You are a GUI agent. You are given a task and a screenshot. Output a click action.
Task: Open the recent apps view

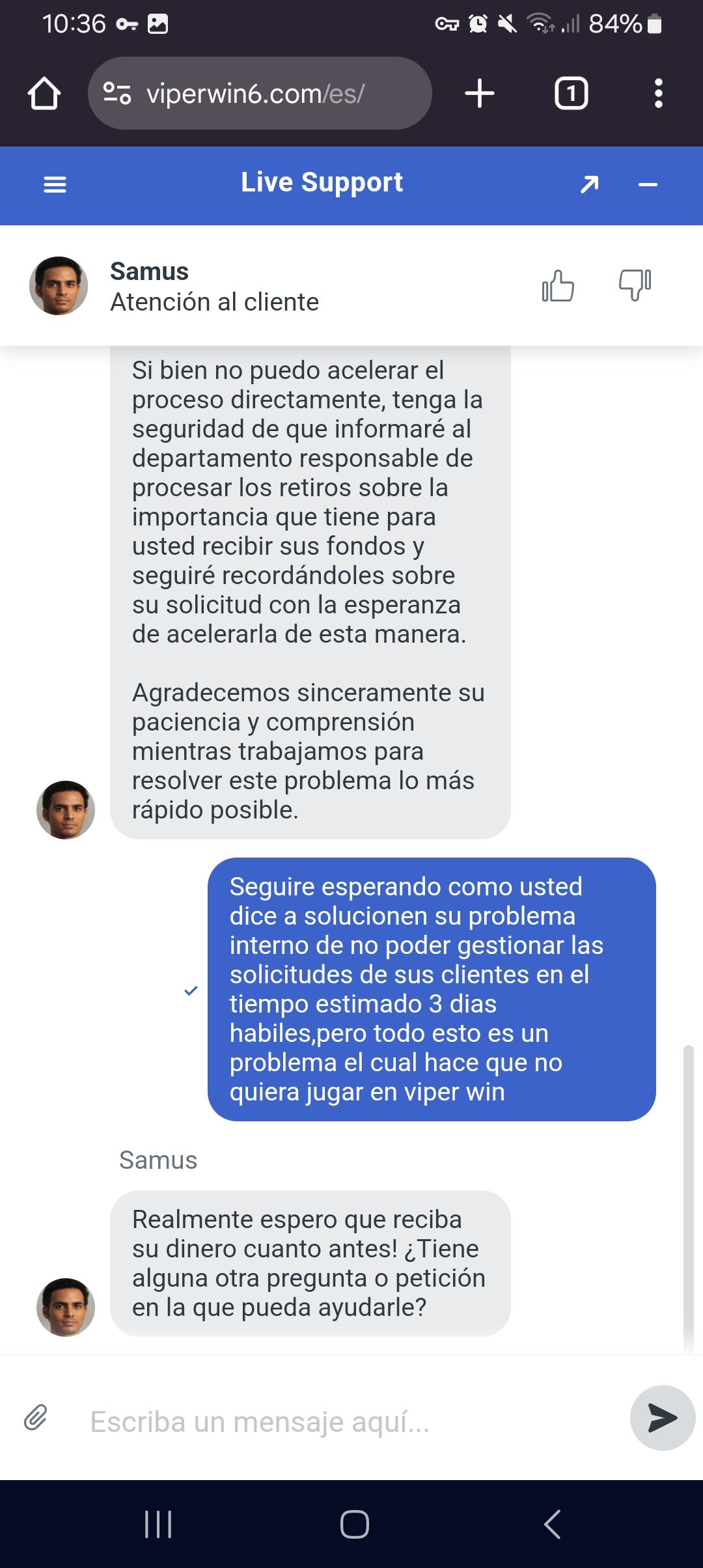point(158,1524)
